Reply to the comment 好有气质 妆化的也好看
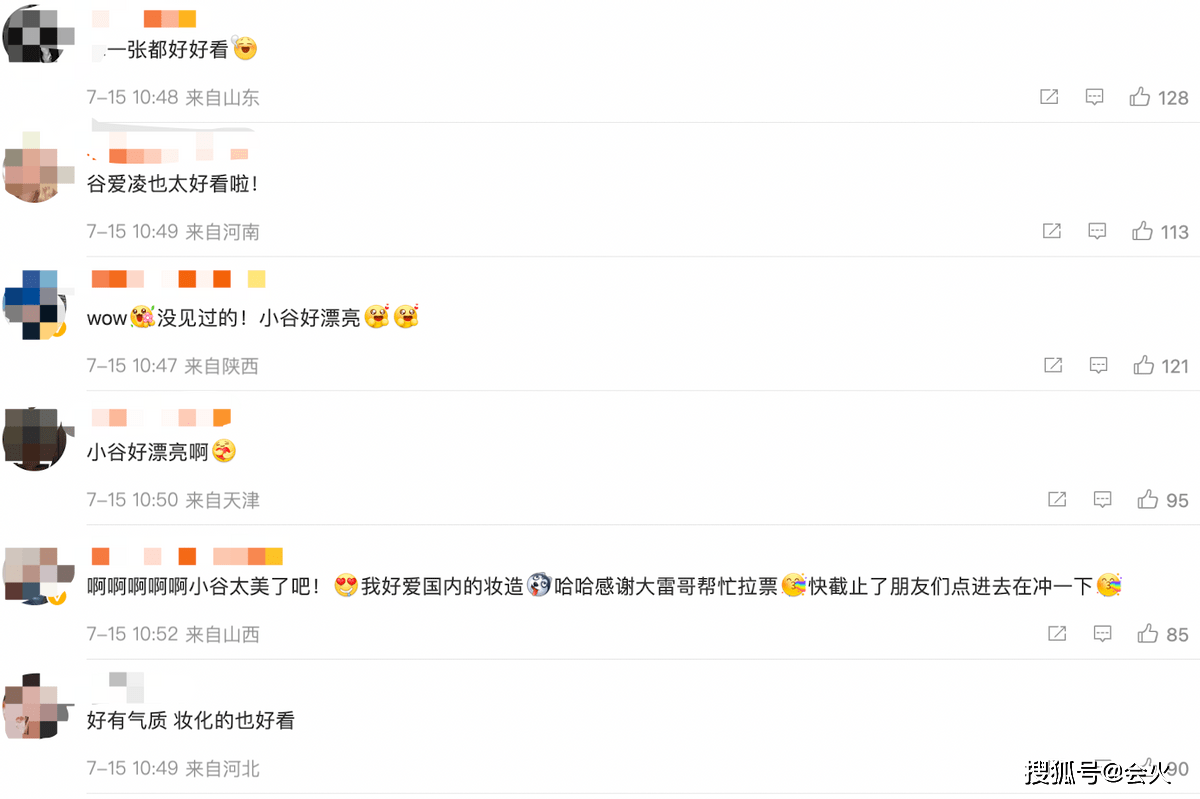The width and height of the screenshot is (1200, 799). click(1102, 767)
